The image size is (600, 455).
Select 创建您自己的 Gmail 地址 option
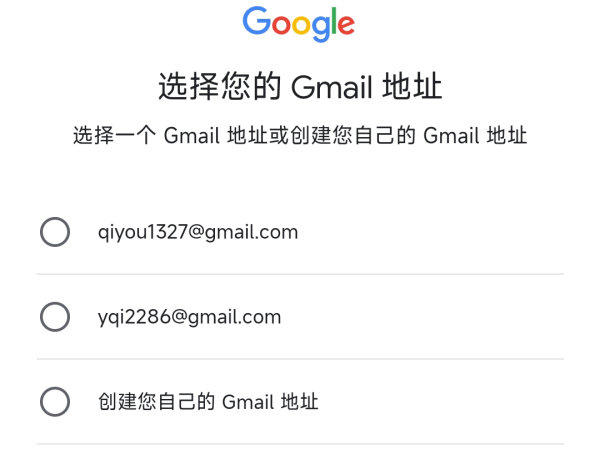point(55,402)
